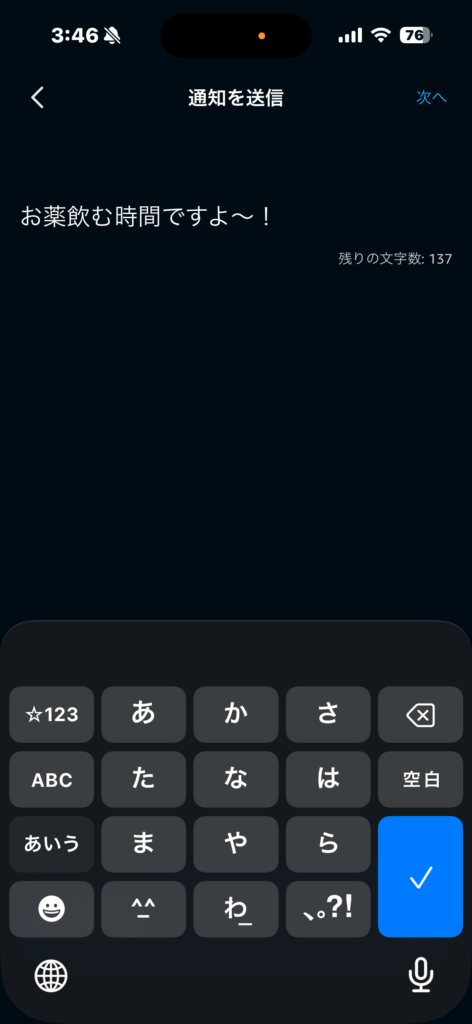Insert a space with the 空白 key
472x1024 pixels.
420,779
